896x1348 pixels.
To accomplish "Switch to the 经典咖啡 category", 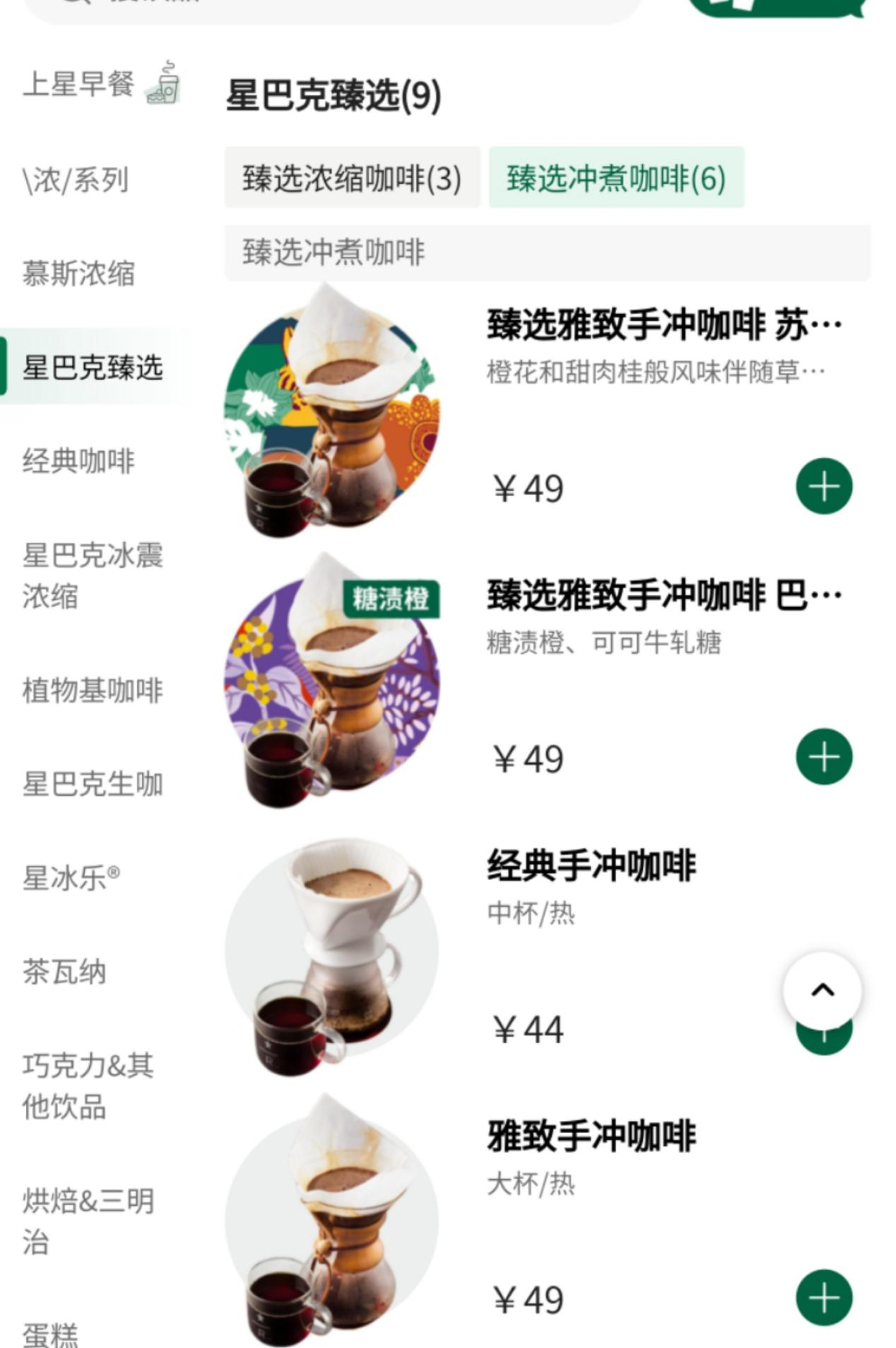I will pos(79,461).
